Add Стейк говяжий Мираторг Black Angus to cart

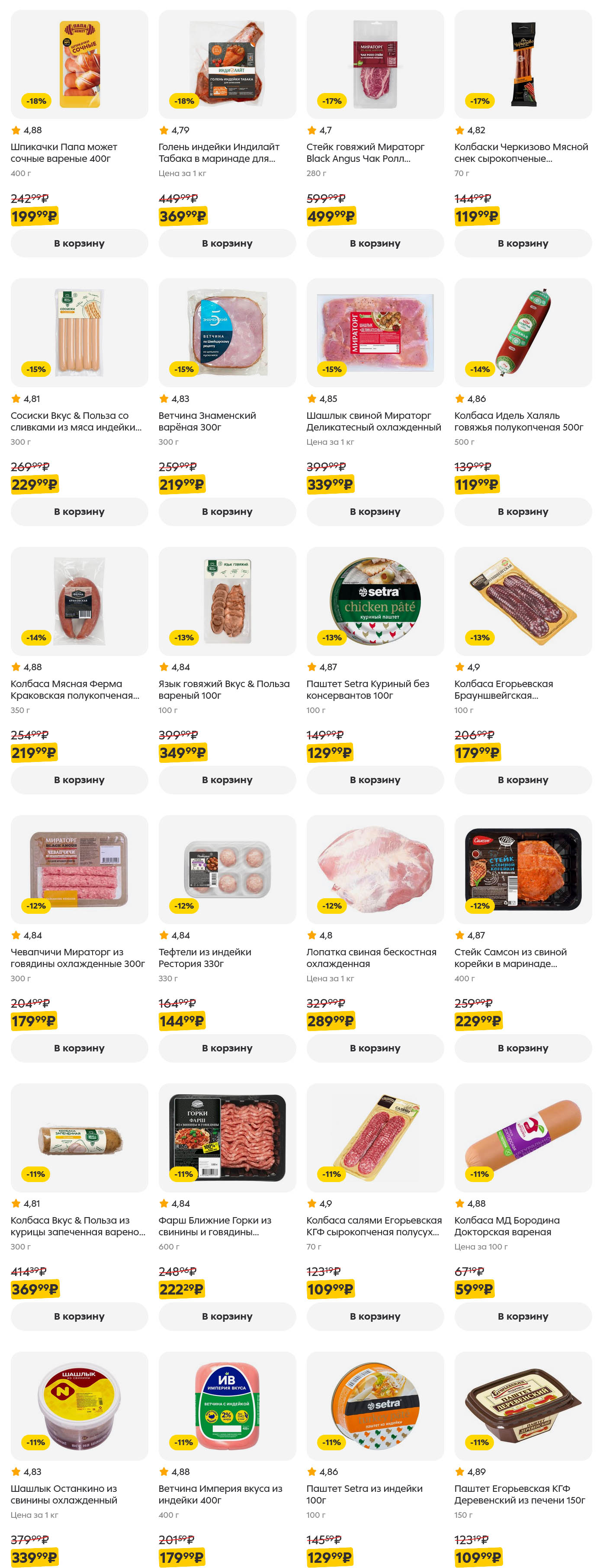point(375,243)
